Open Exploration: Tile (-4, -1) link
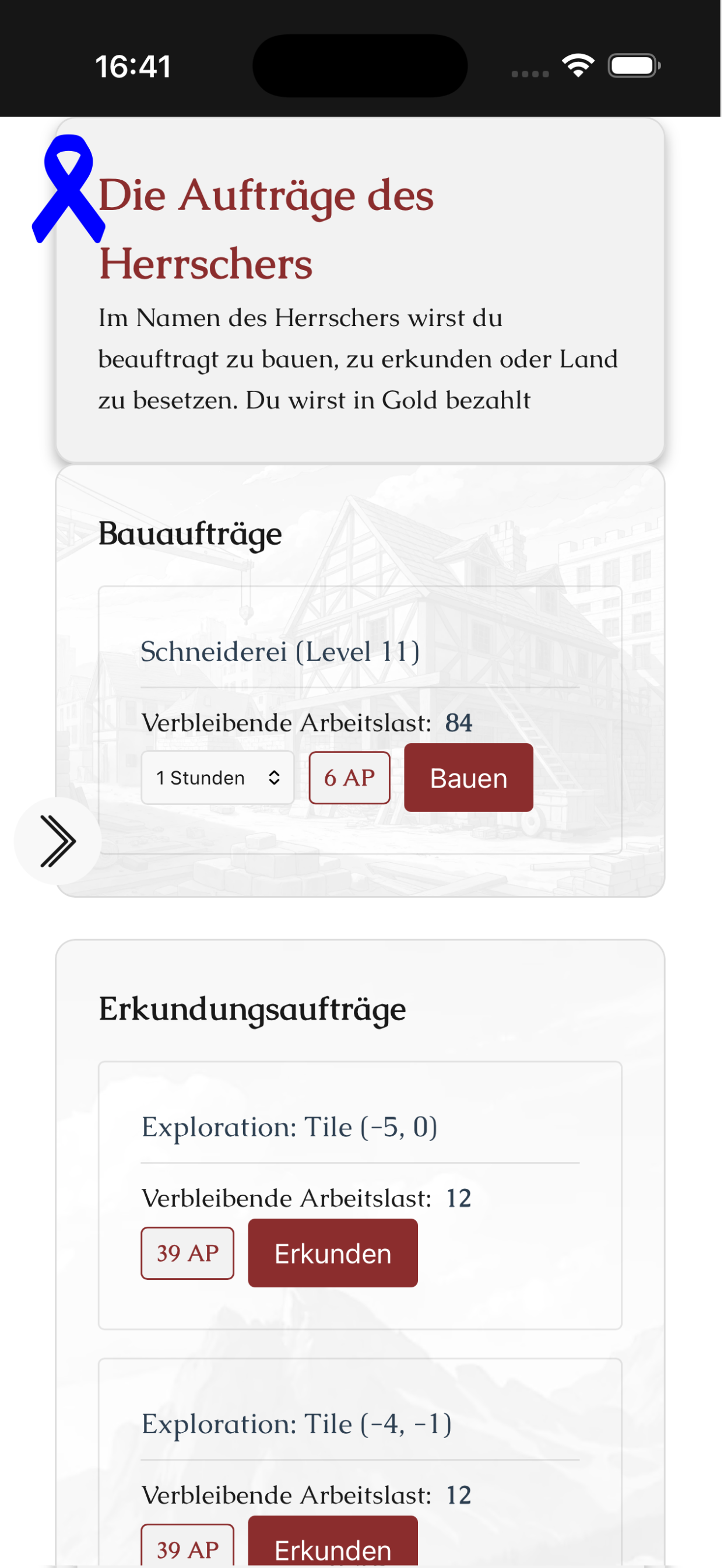Screen dimensions: 724x1568 pos(296,1424)
